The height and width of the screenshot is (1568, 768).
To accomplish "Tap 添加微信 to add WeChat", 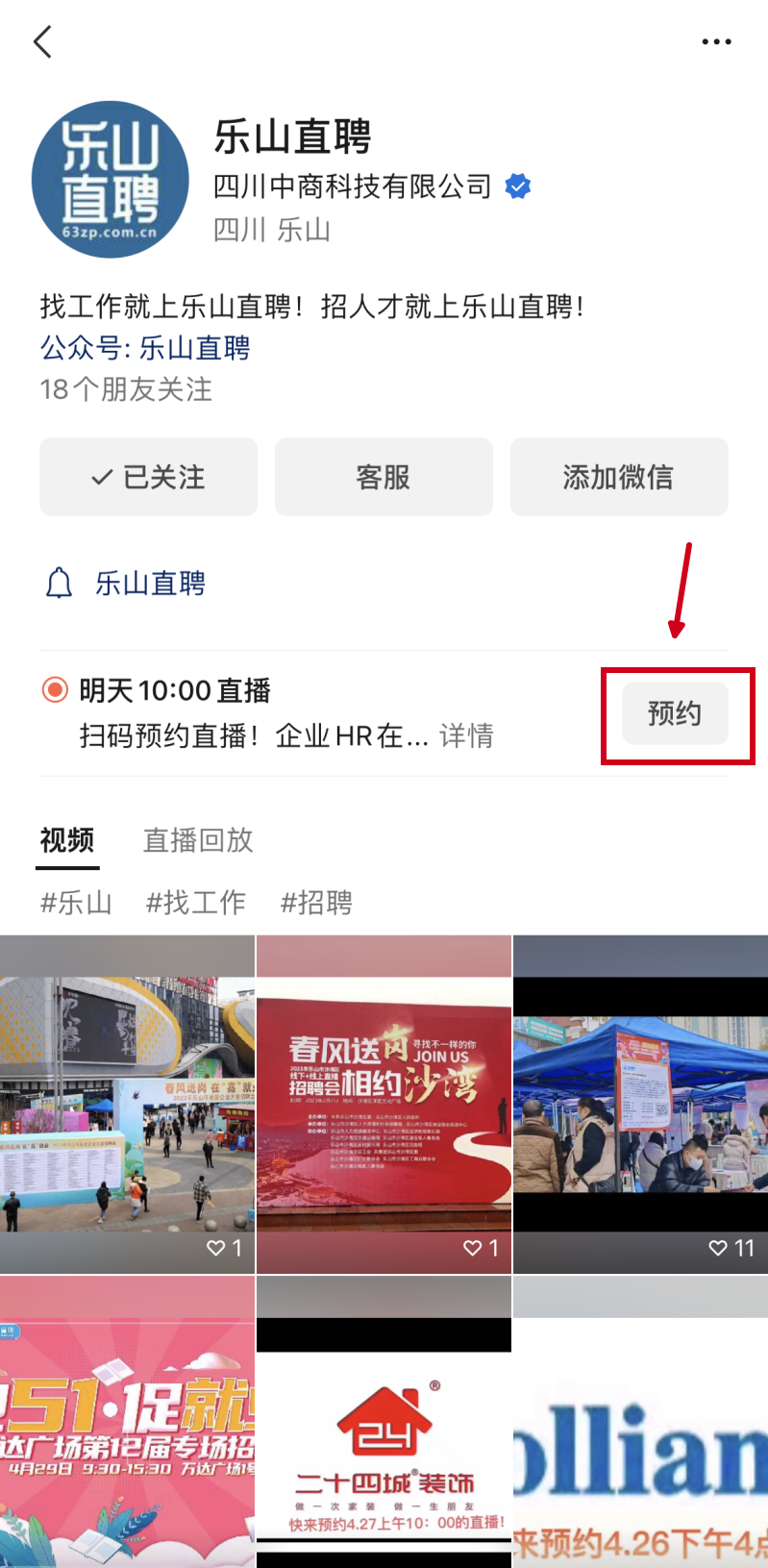I will coord(619,477).
